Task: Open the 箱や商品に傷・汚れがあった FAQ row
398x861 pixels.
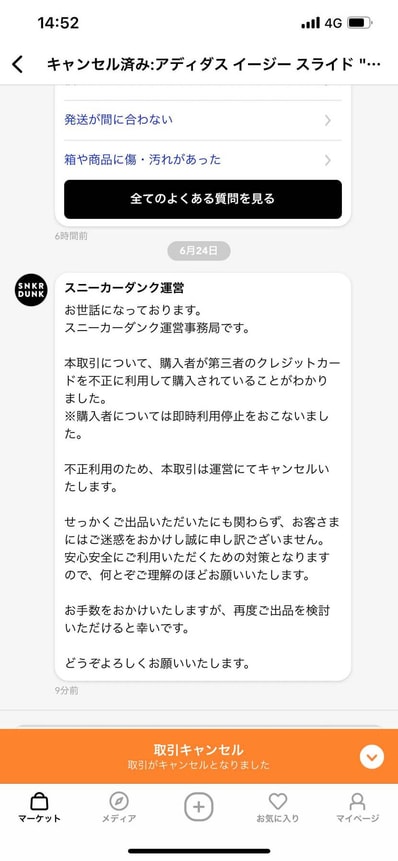Action: click(203, 160)
